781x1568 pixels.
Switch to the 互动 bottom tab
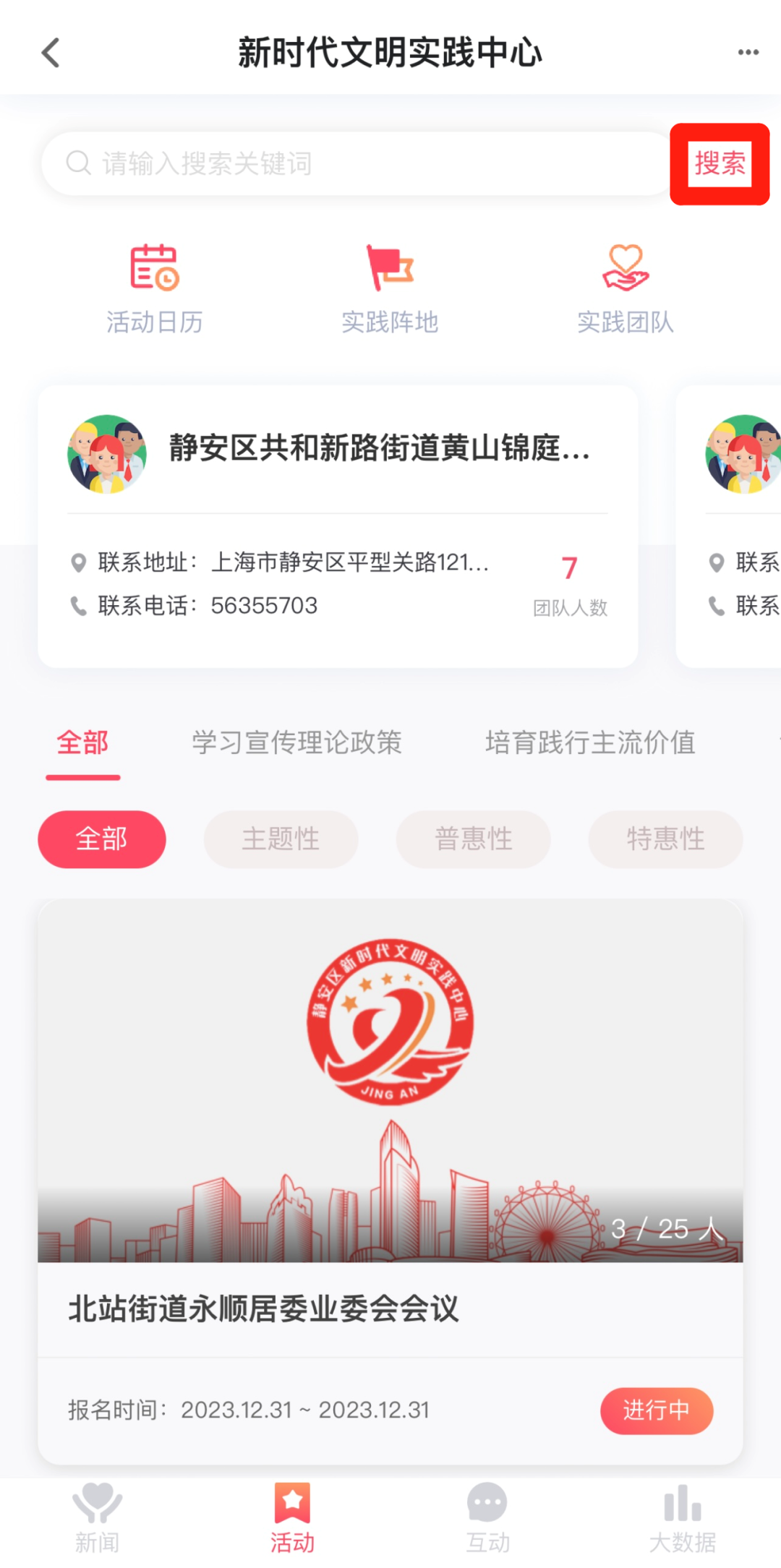pyautogui.click(x=487, y=1518)
